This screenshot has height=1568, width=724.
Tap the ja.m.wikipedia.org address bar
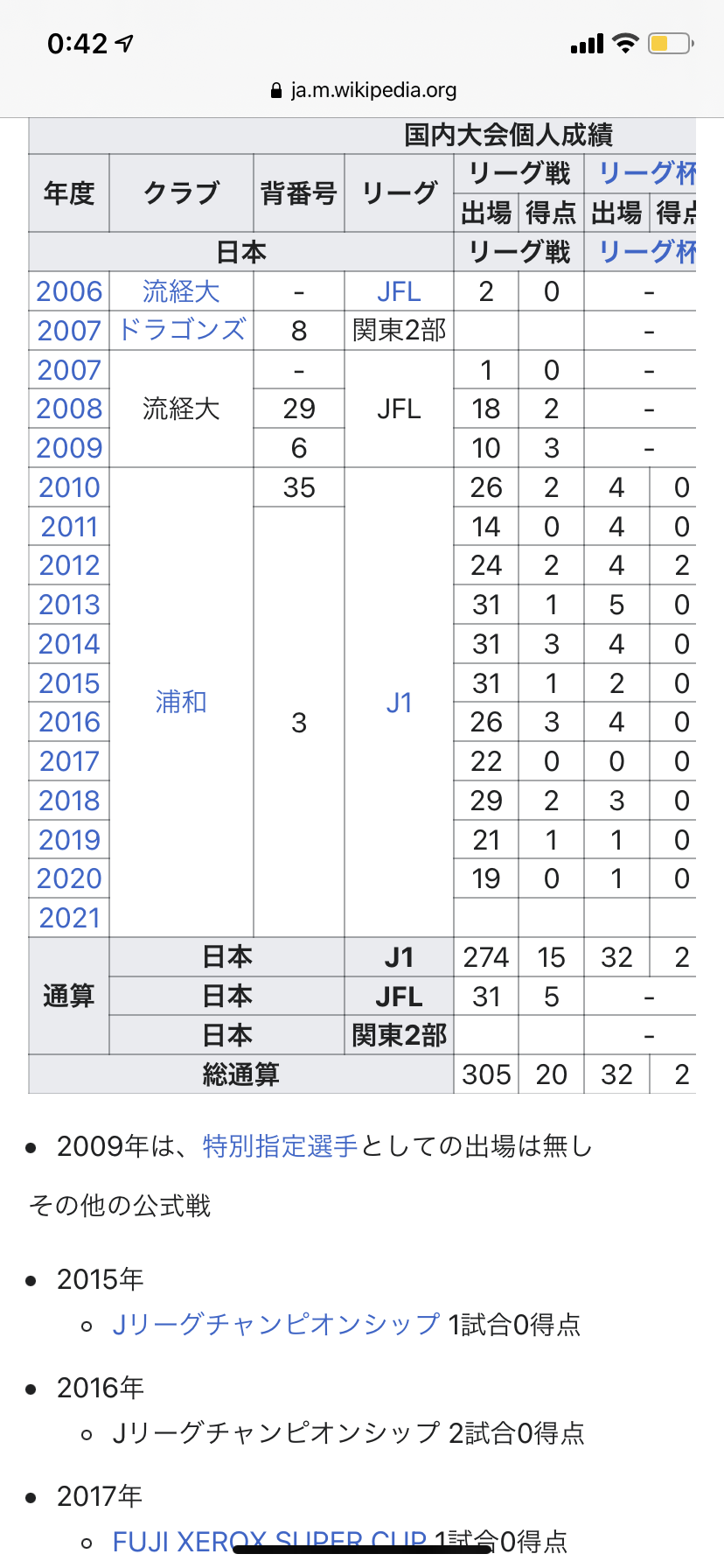[362, 90]
